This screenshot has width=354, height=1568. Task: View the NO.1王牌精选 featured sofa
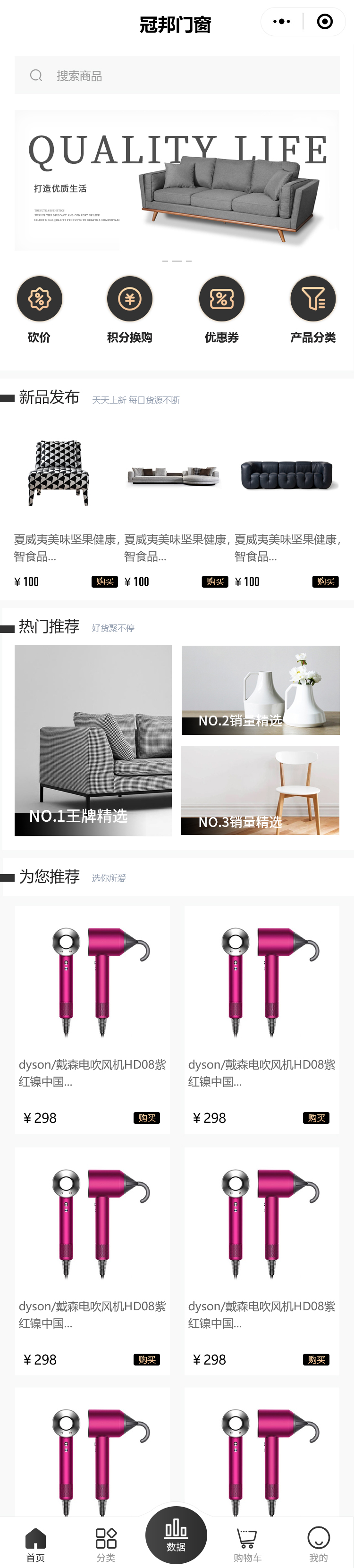[93, 740]
